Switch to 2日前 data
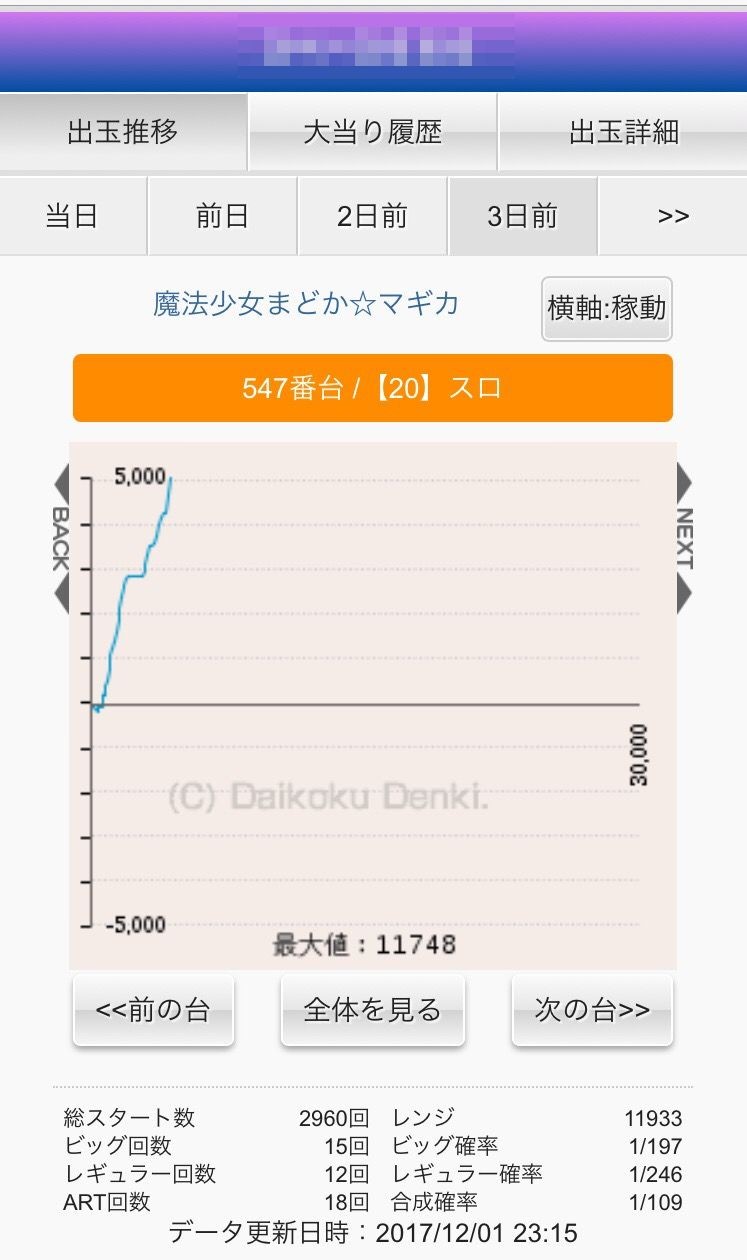 pos(372,216)
